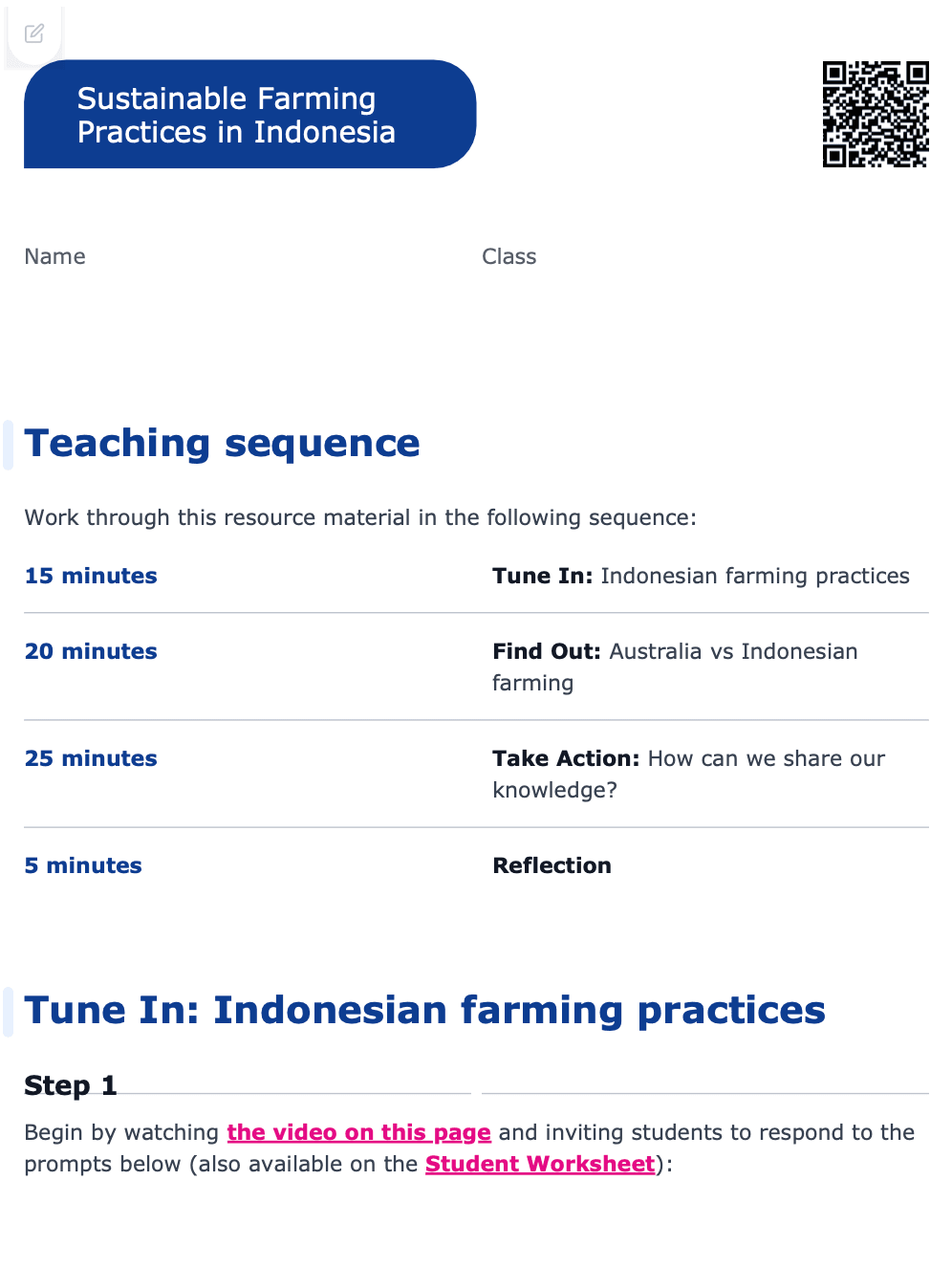Tap the edit pencil icon
Image resolution: width=952 pixels, height=1268 pixels.
click(34, 33)
